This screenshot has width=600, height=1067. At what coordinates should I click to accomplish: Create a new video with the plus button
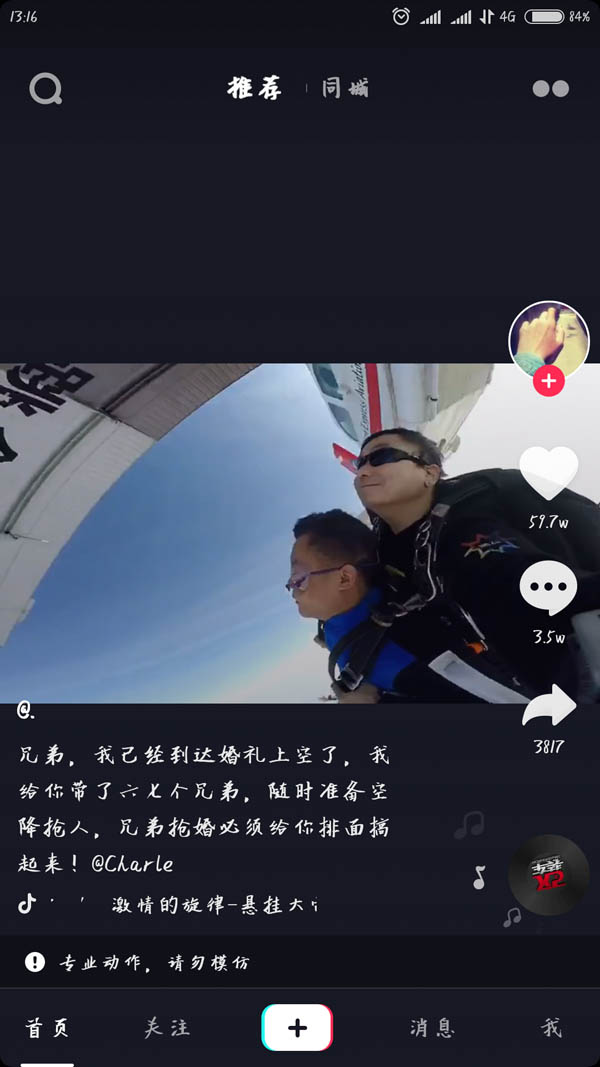(x=297, y=1028)
